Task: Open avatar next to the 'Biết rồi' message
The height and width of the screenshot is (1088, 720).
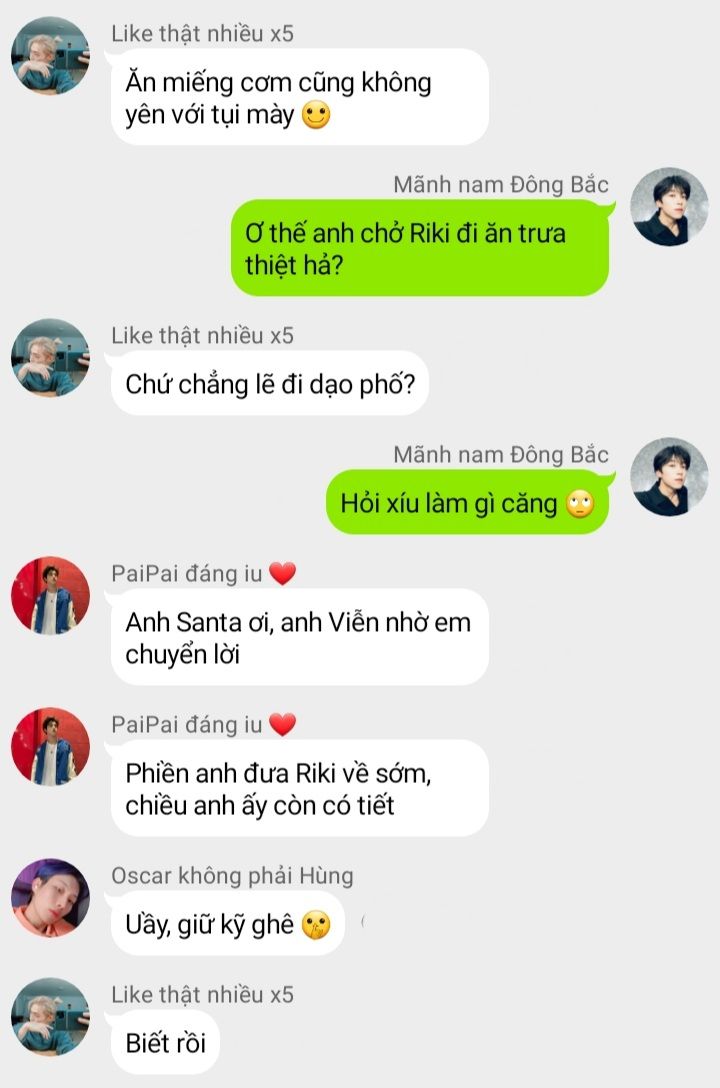Action: coord(50,1017)
